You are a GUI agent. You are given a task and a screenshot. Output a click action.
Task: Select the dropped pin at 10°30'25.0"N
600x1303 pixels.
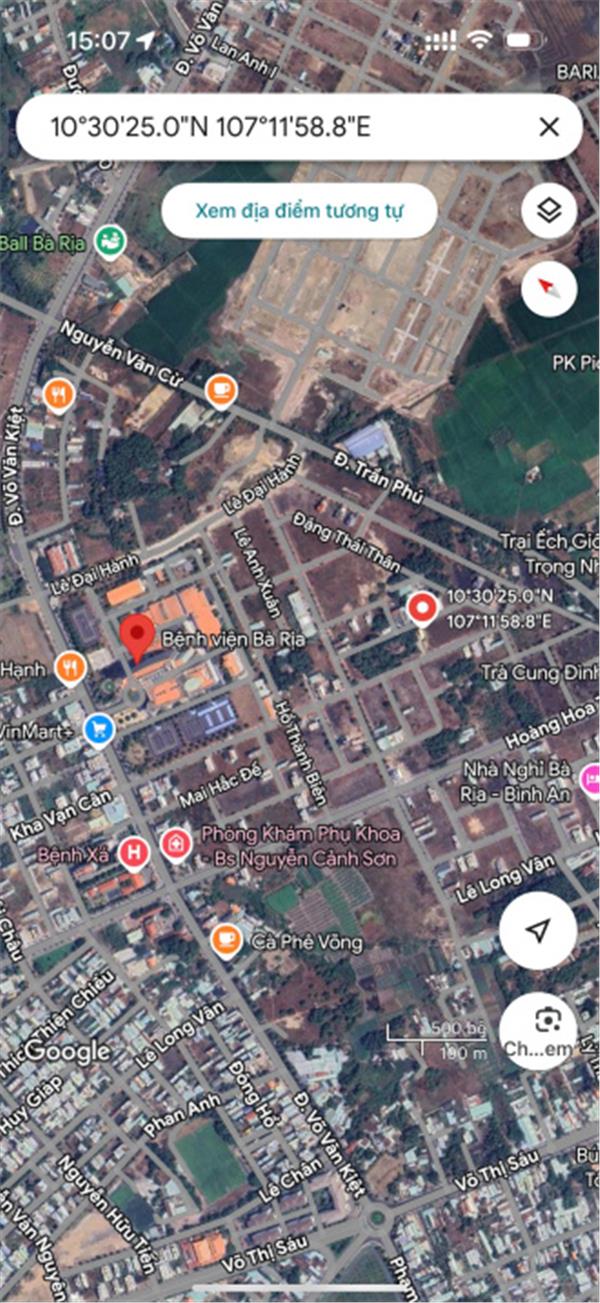point(423,606)
